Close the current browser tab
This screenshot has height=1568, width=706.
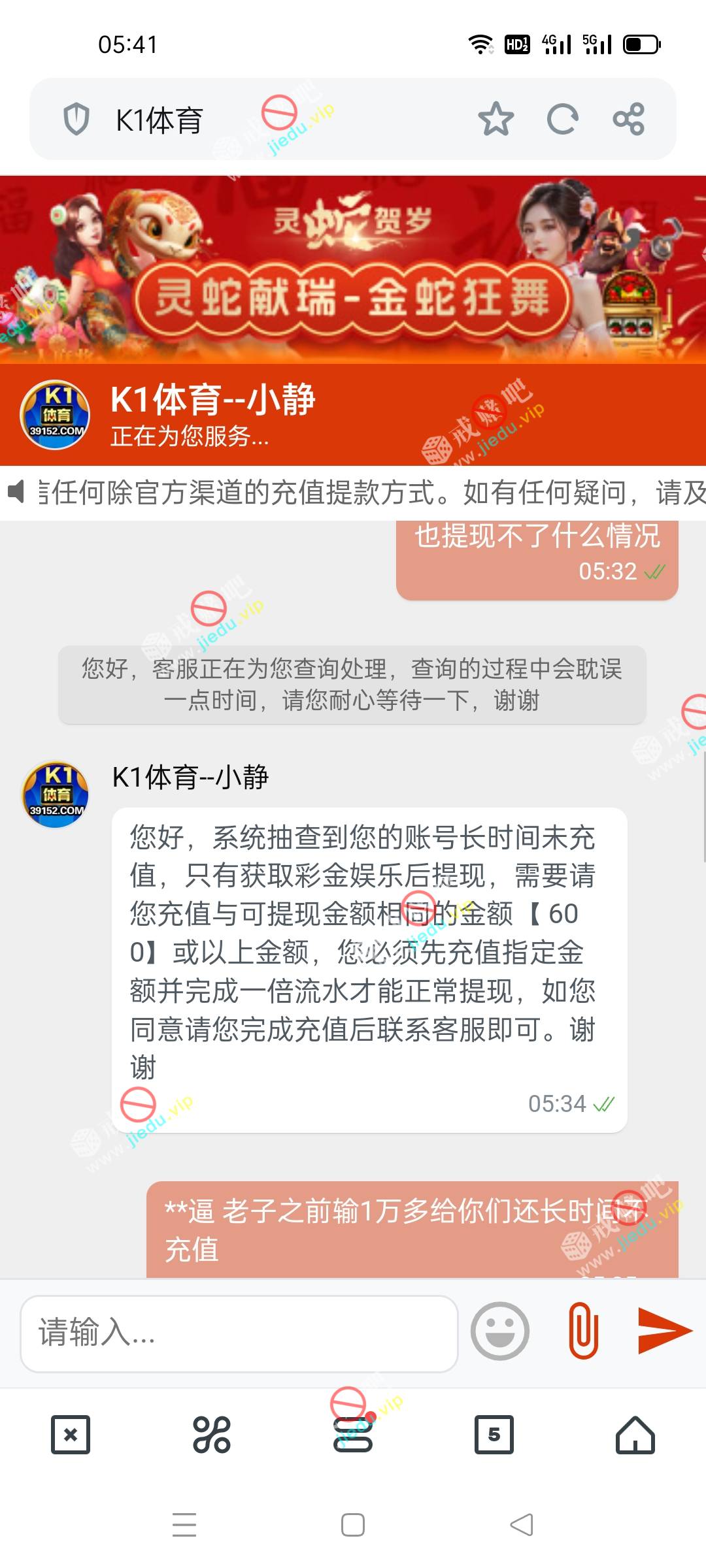pos(71,1435)
